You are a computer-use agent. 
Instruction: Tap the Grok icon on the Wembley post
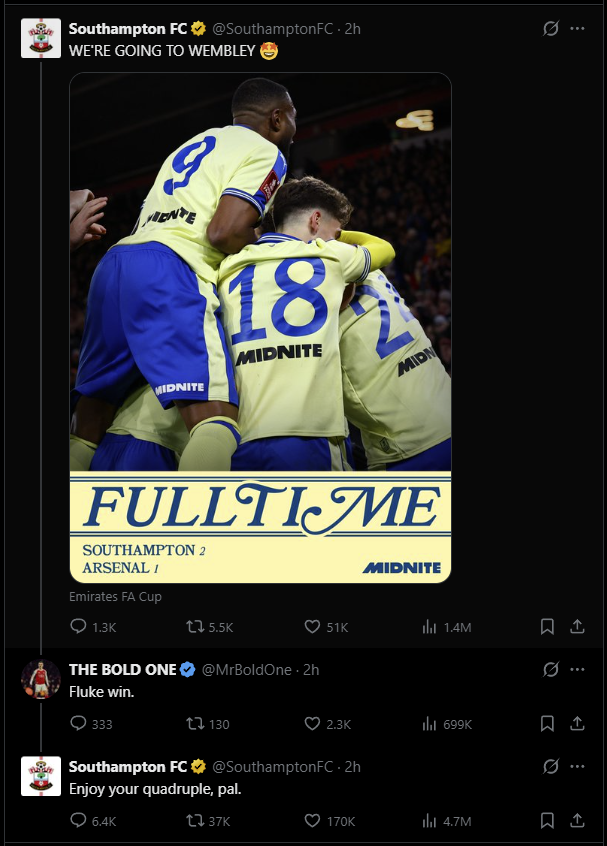click(550, 29)
